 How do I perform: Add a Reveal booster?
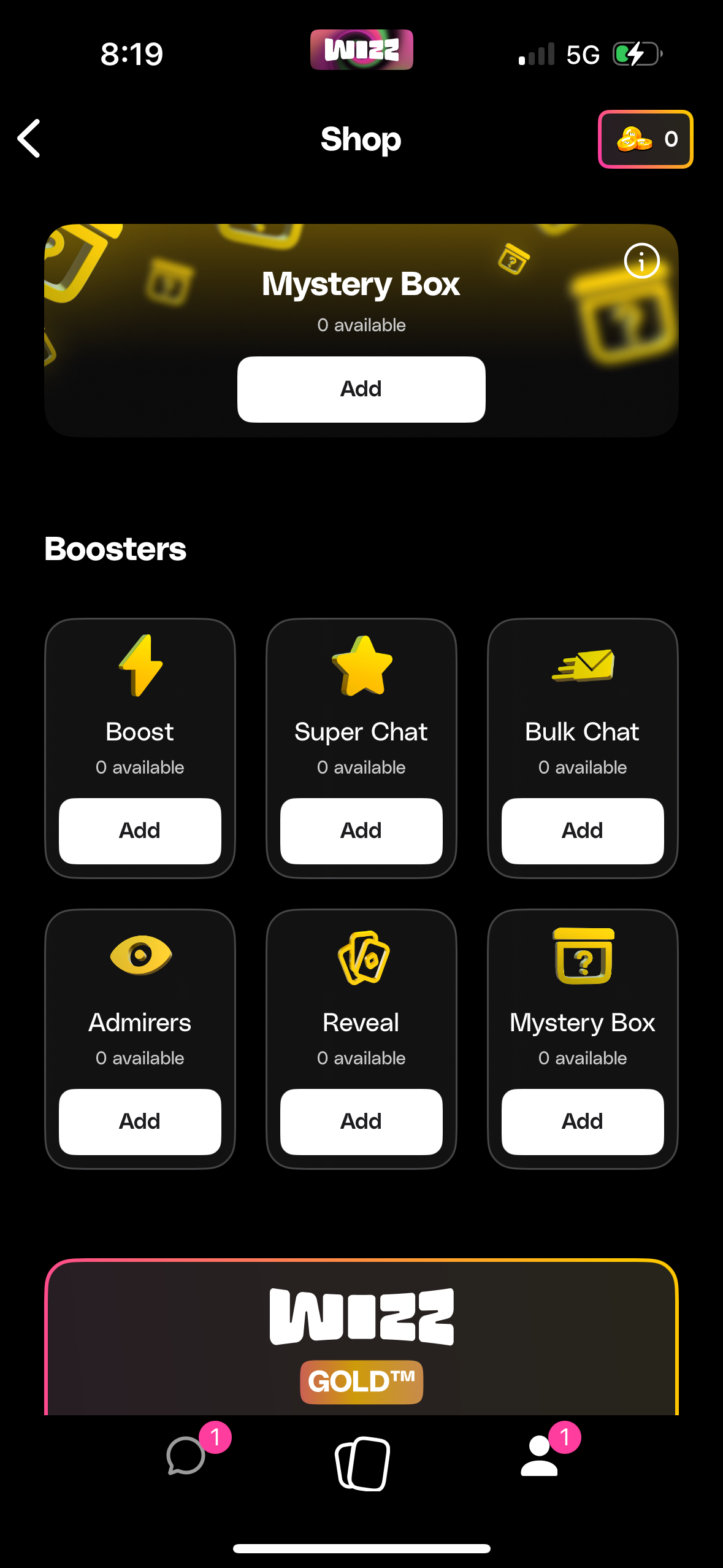tap(361, 1121)
